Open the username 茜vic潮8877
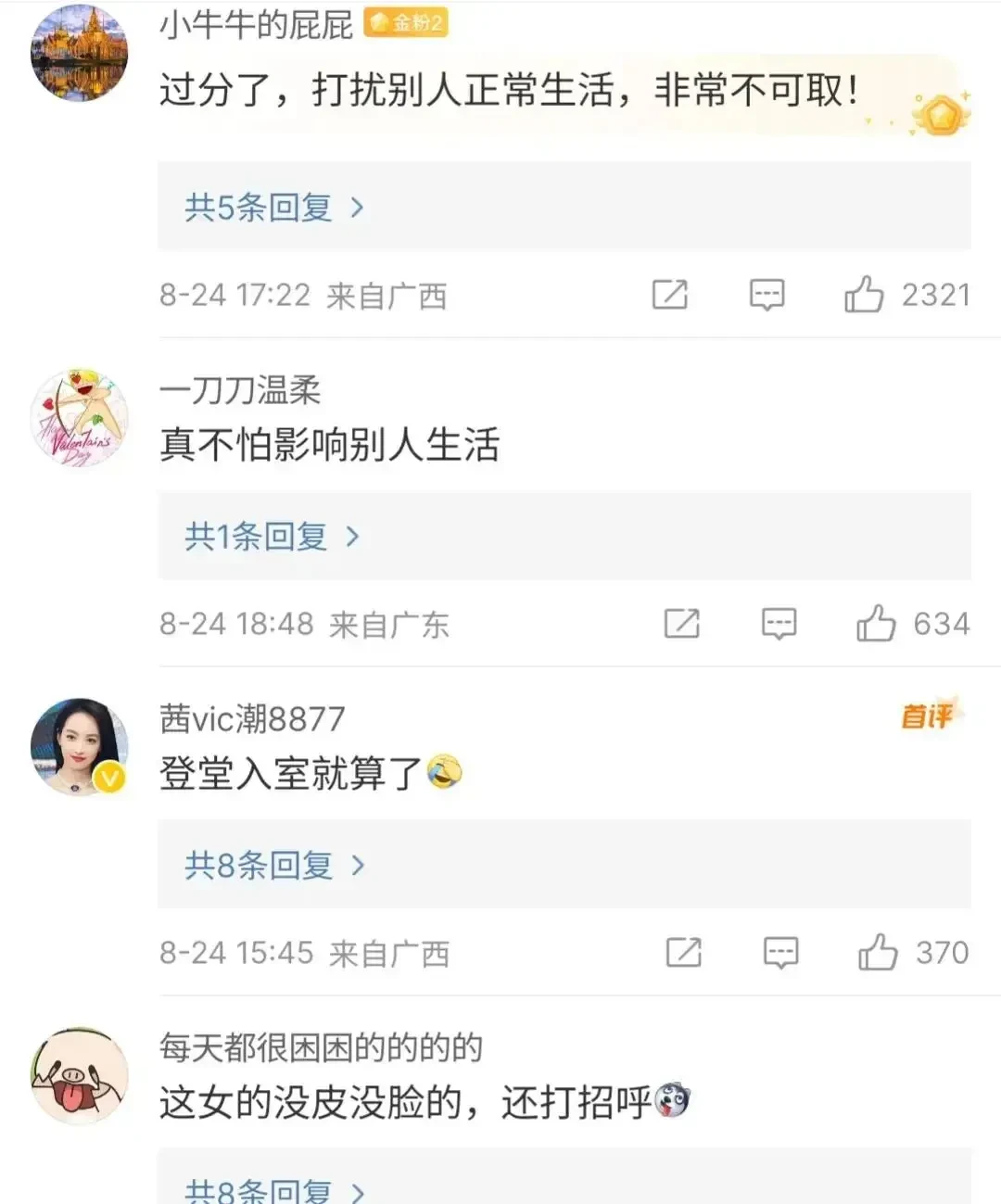1001x1204 pixels. point(252,719)
